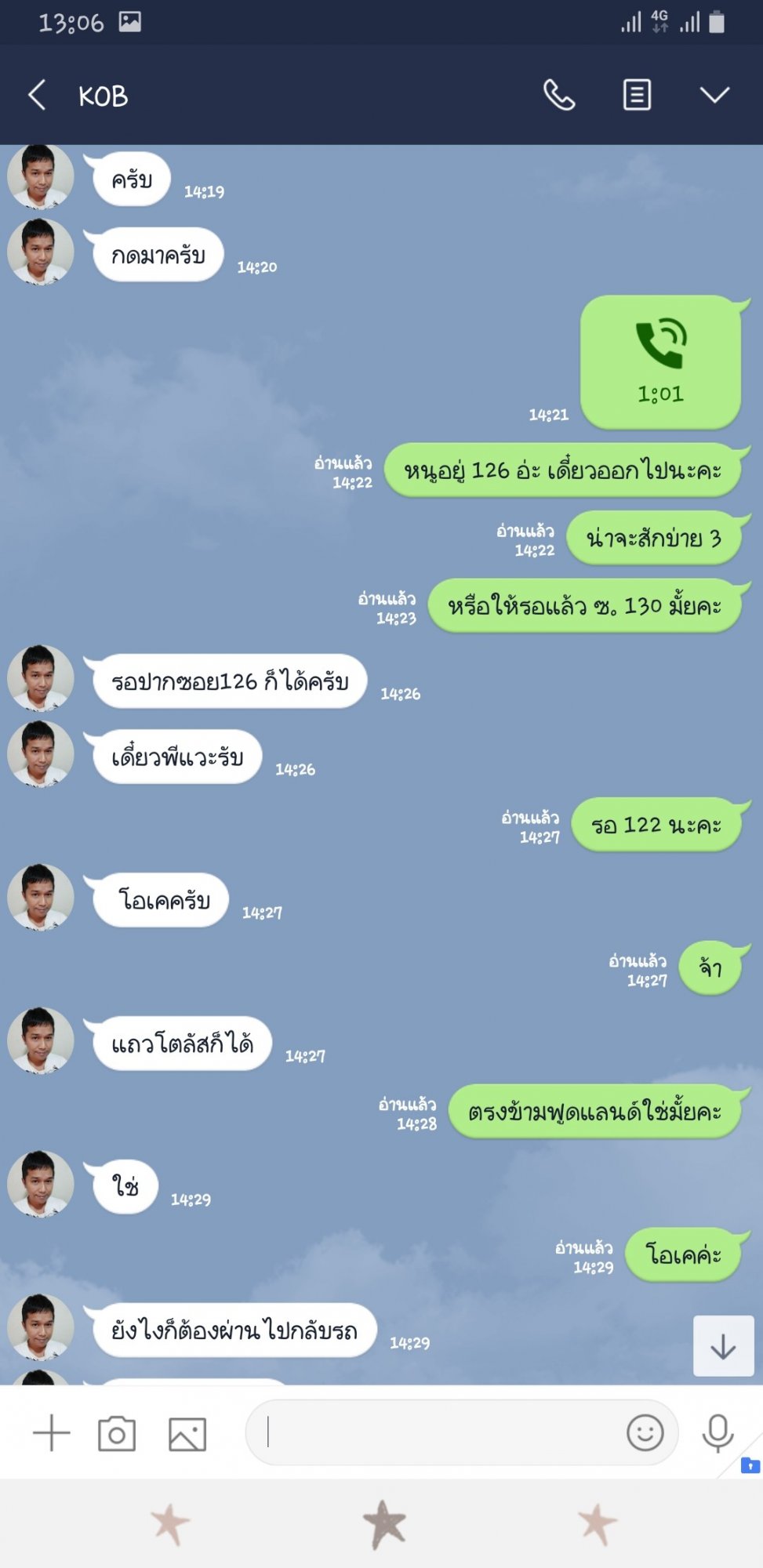Open KOB's profile picture beside ครับ
The image size is (763, 1568).
41,176
